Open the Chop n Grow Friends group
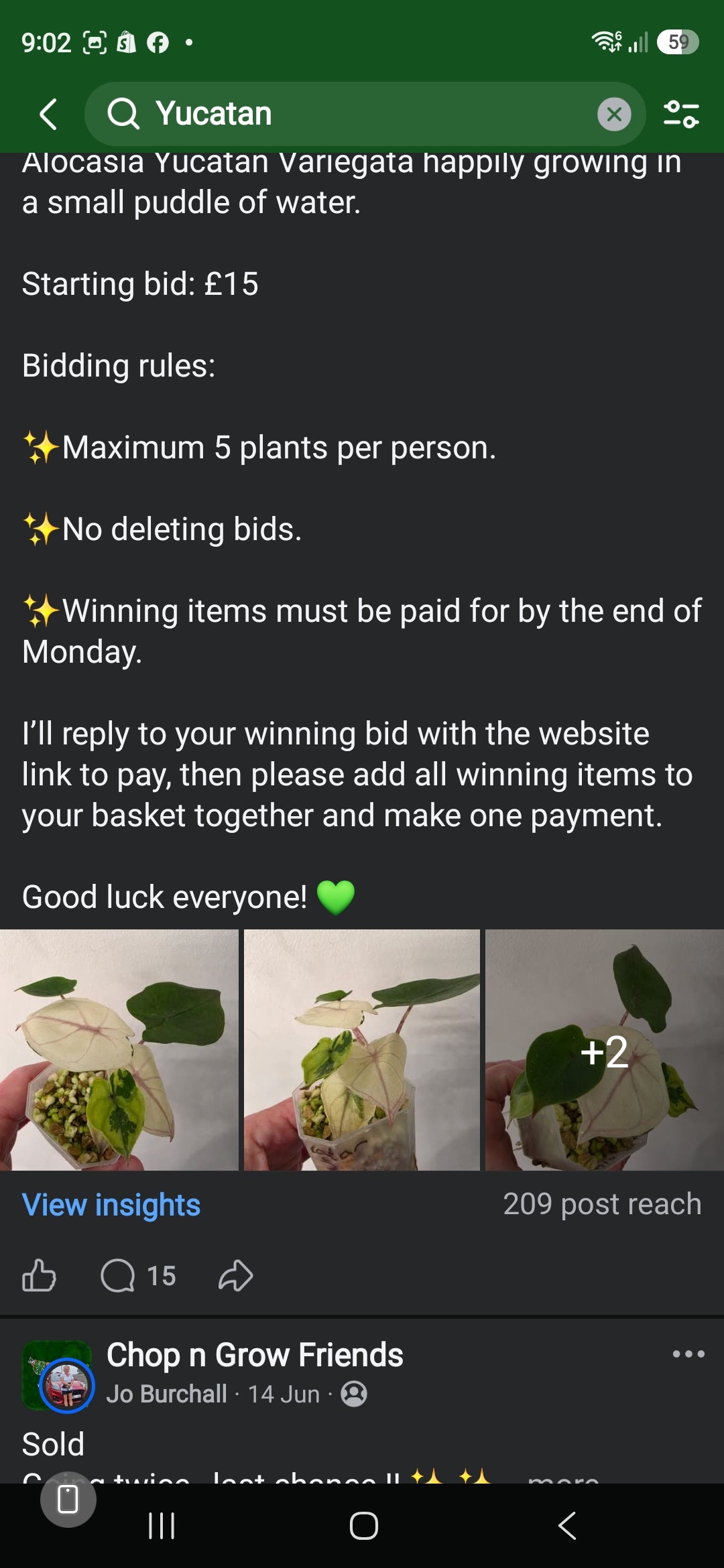 point(255,1355)
